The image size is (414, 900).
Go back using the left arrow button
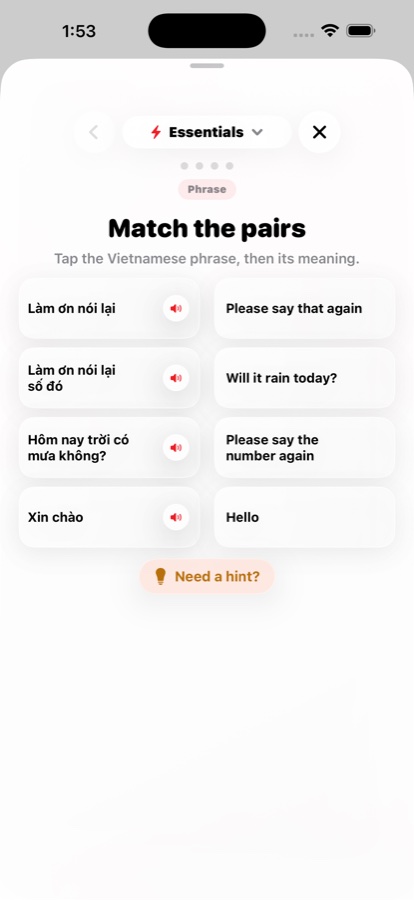tap(94, 132)
